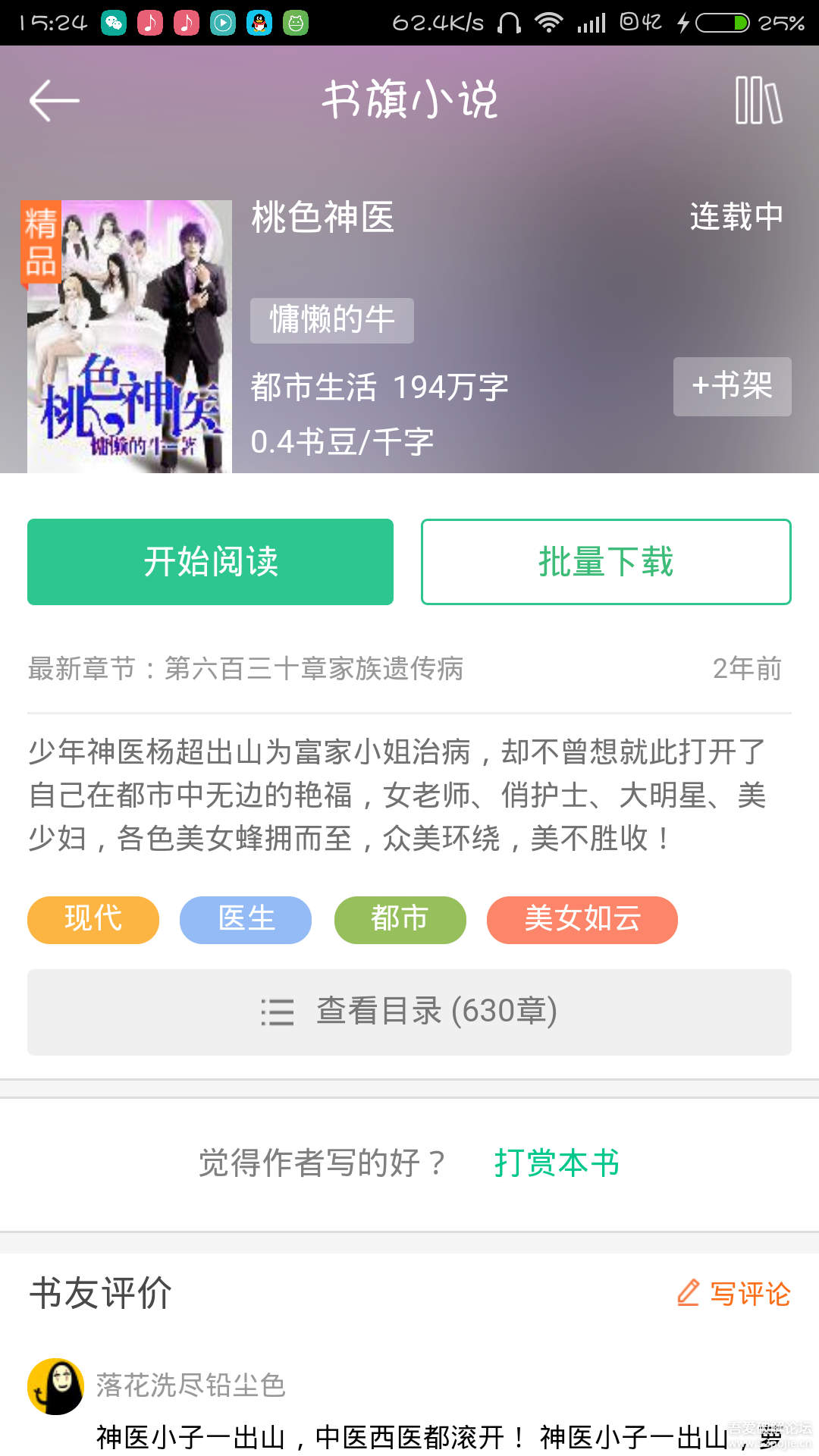Viewport: 819px width, 1456px height.
Task: Write a review via 写评论
Action: (x=734, y=1294)
